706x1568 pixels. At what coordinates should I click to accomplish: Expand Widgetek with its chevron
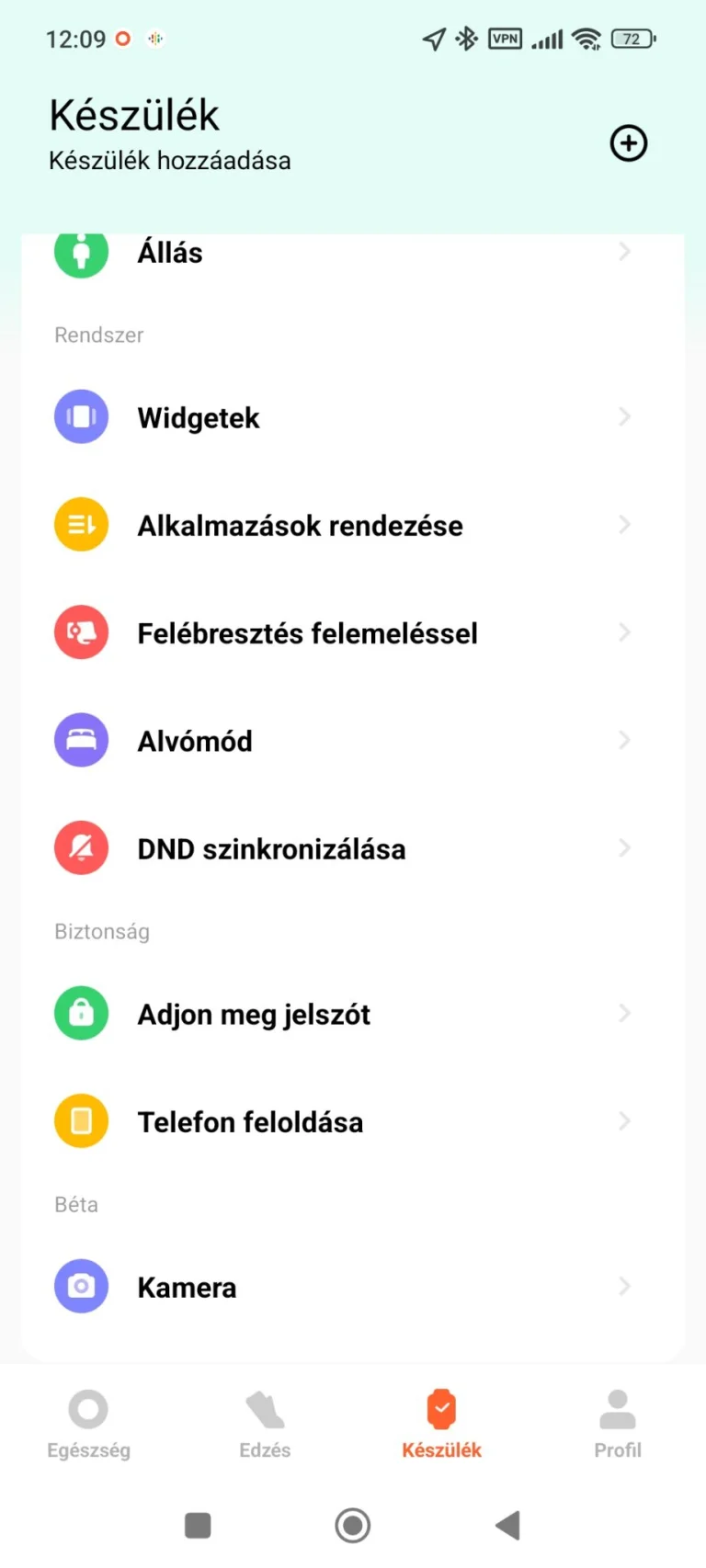click(x=625, y=416)
